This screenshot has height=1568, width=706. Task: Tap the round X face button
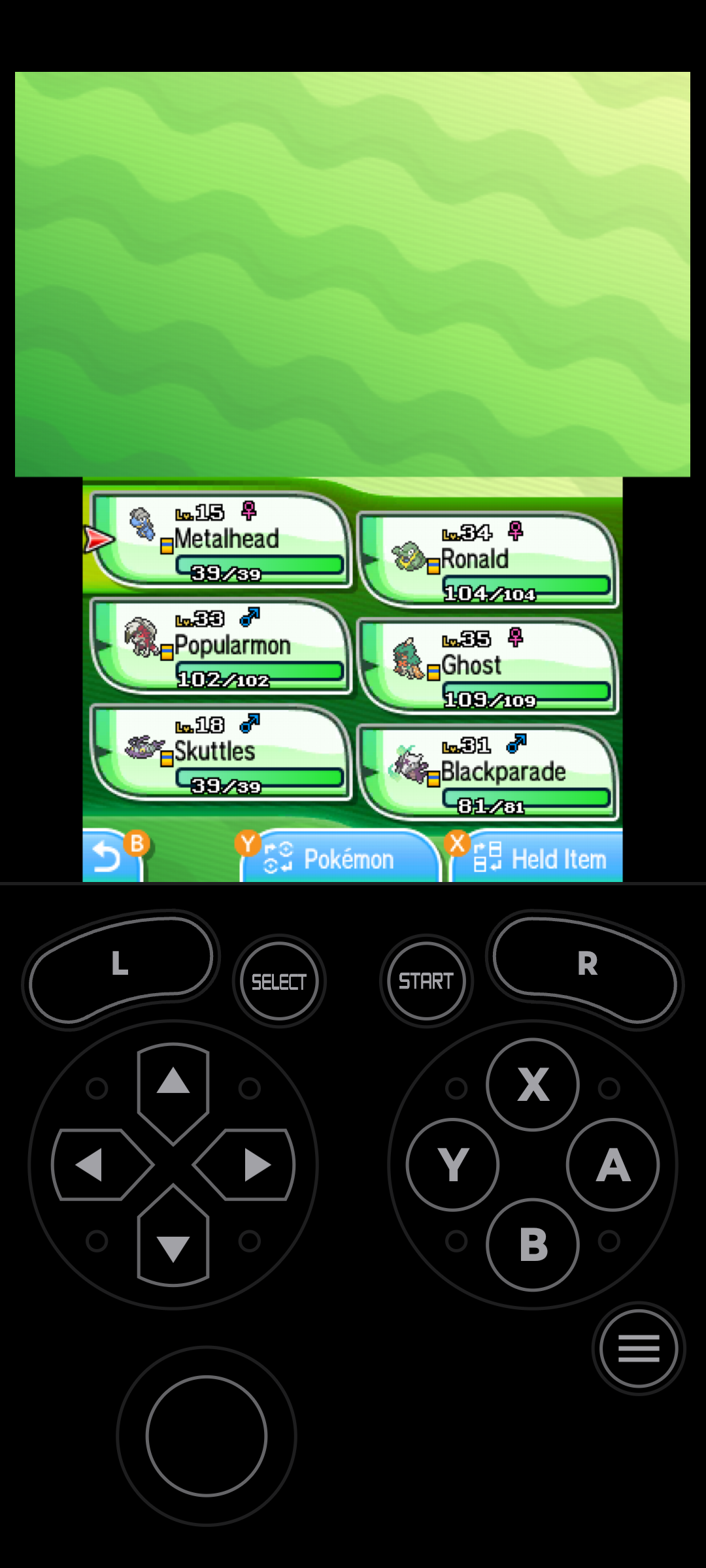[533, 1085]
